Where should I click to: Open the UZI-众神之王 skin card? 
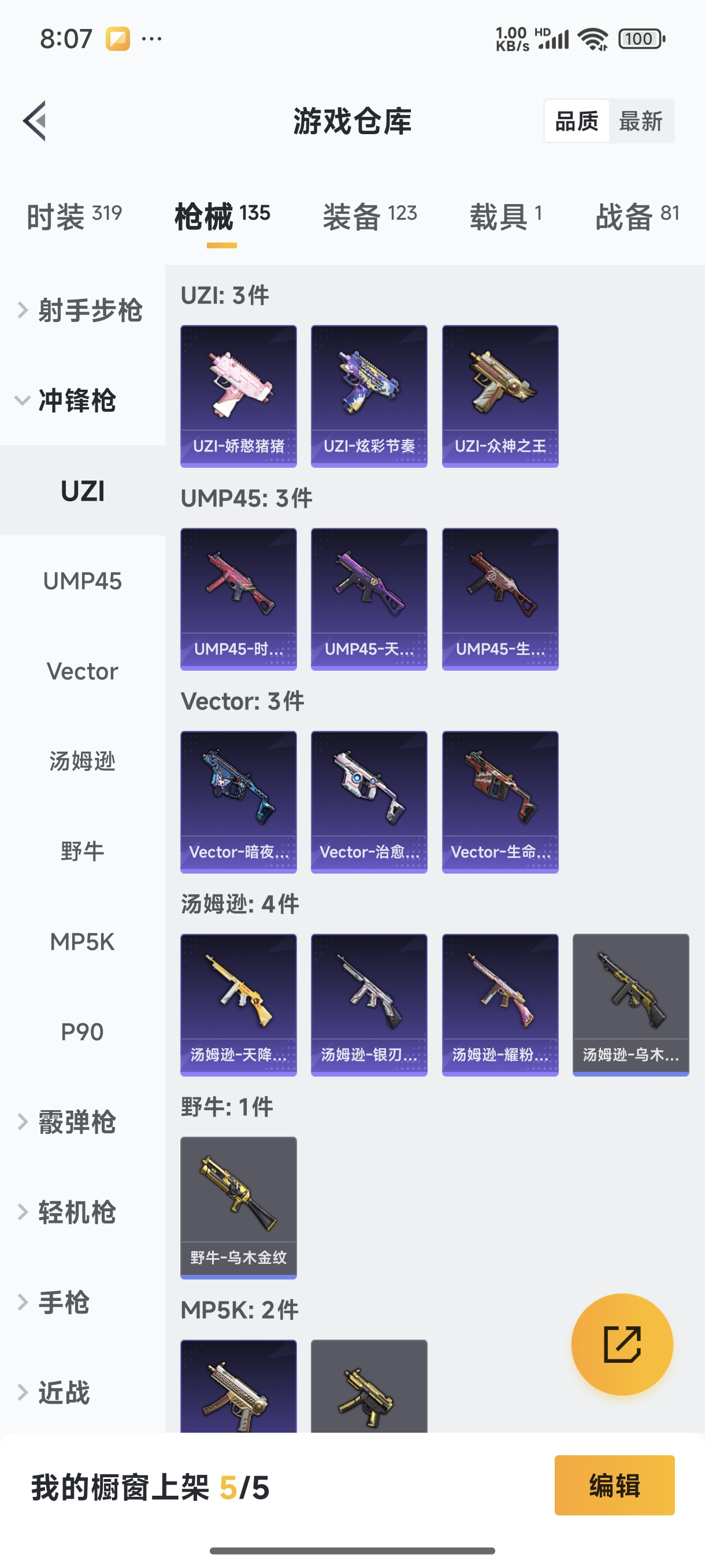tap(500, 396)
